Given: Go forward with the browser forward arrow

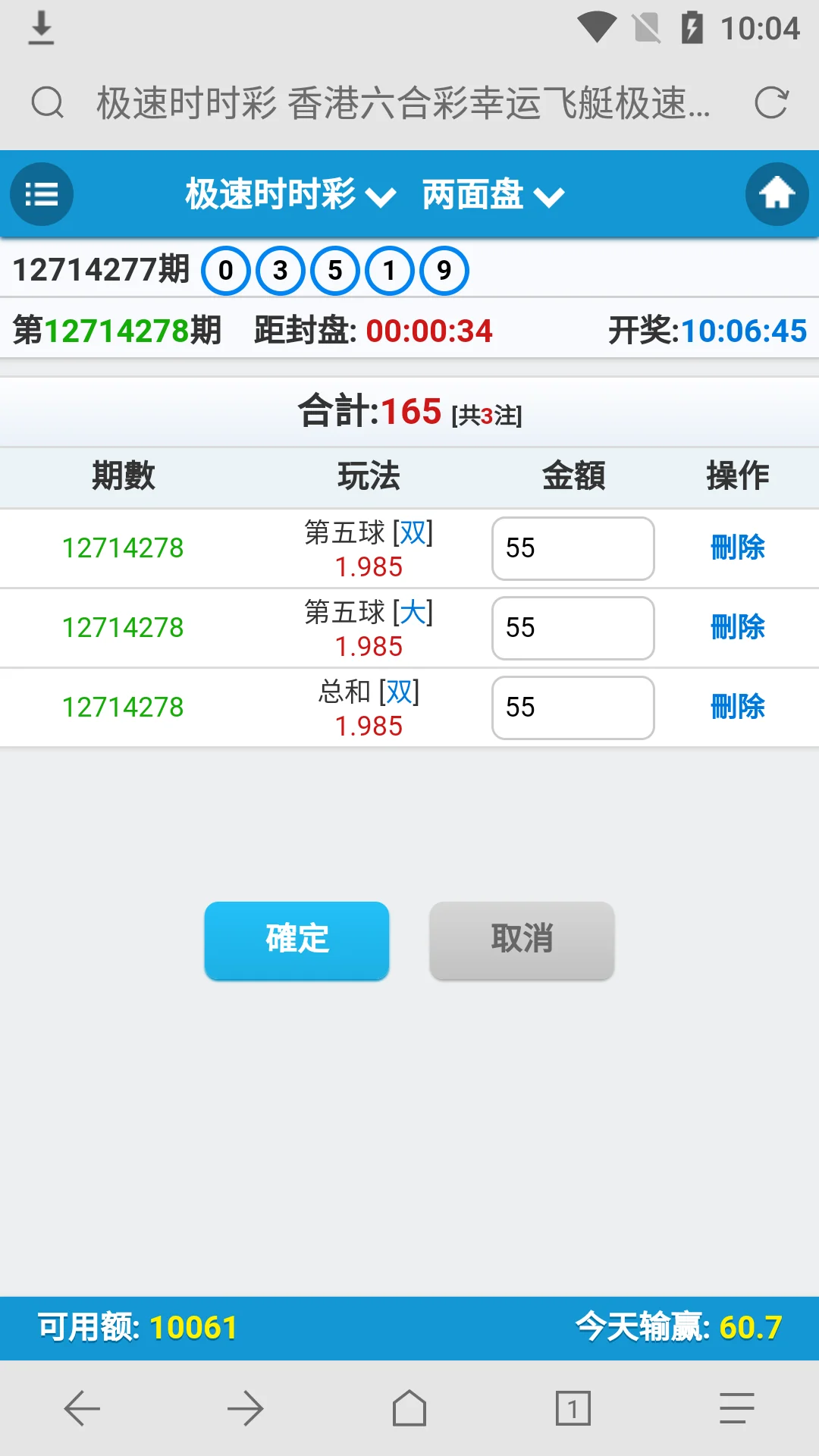Looking at the screenshot, I should click(x=245, y=1409).
